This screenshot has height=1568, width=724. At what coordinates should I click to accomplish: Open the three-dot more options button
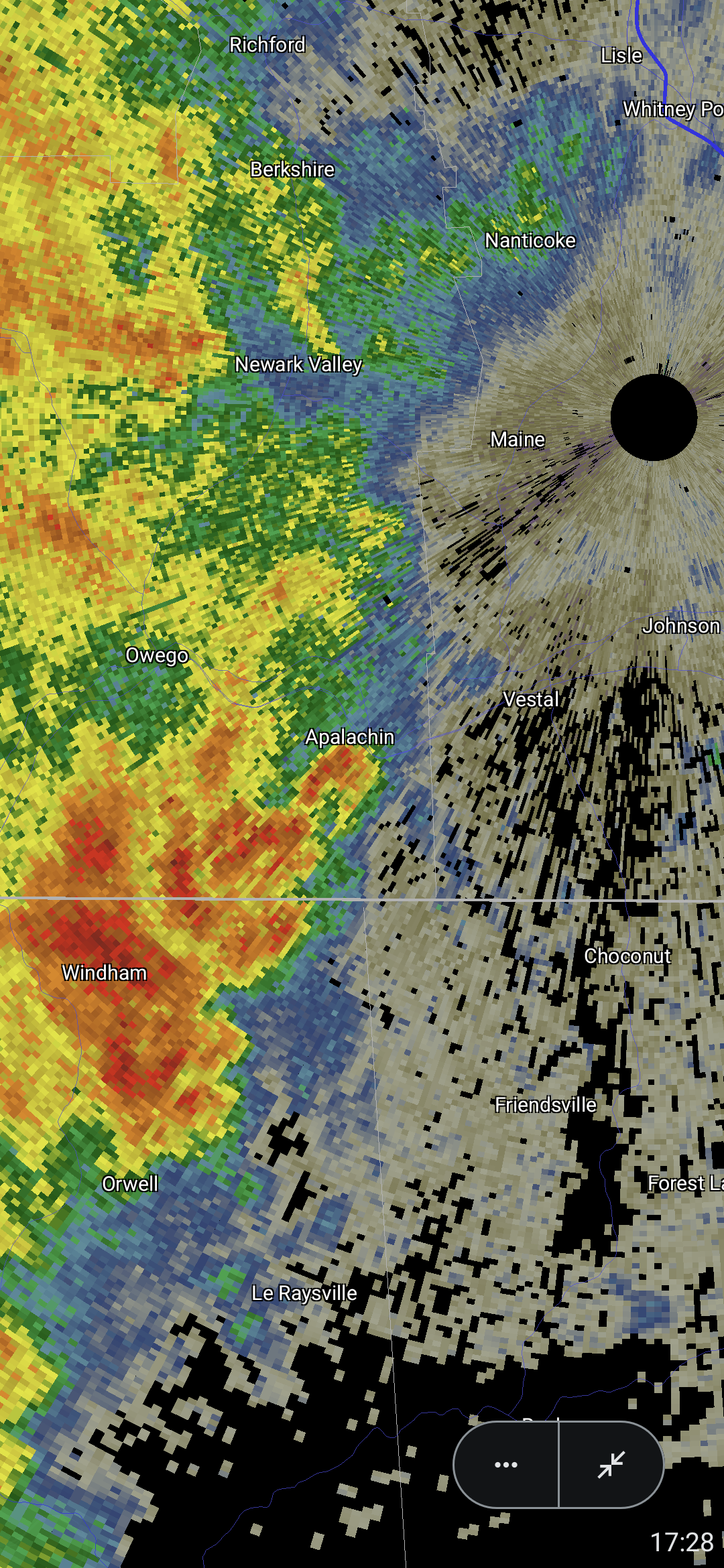(506, 1464)
